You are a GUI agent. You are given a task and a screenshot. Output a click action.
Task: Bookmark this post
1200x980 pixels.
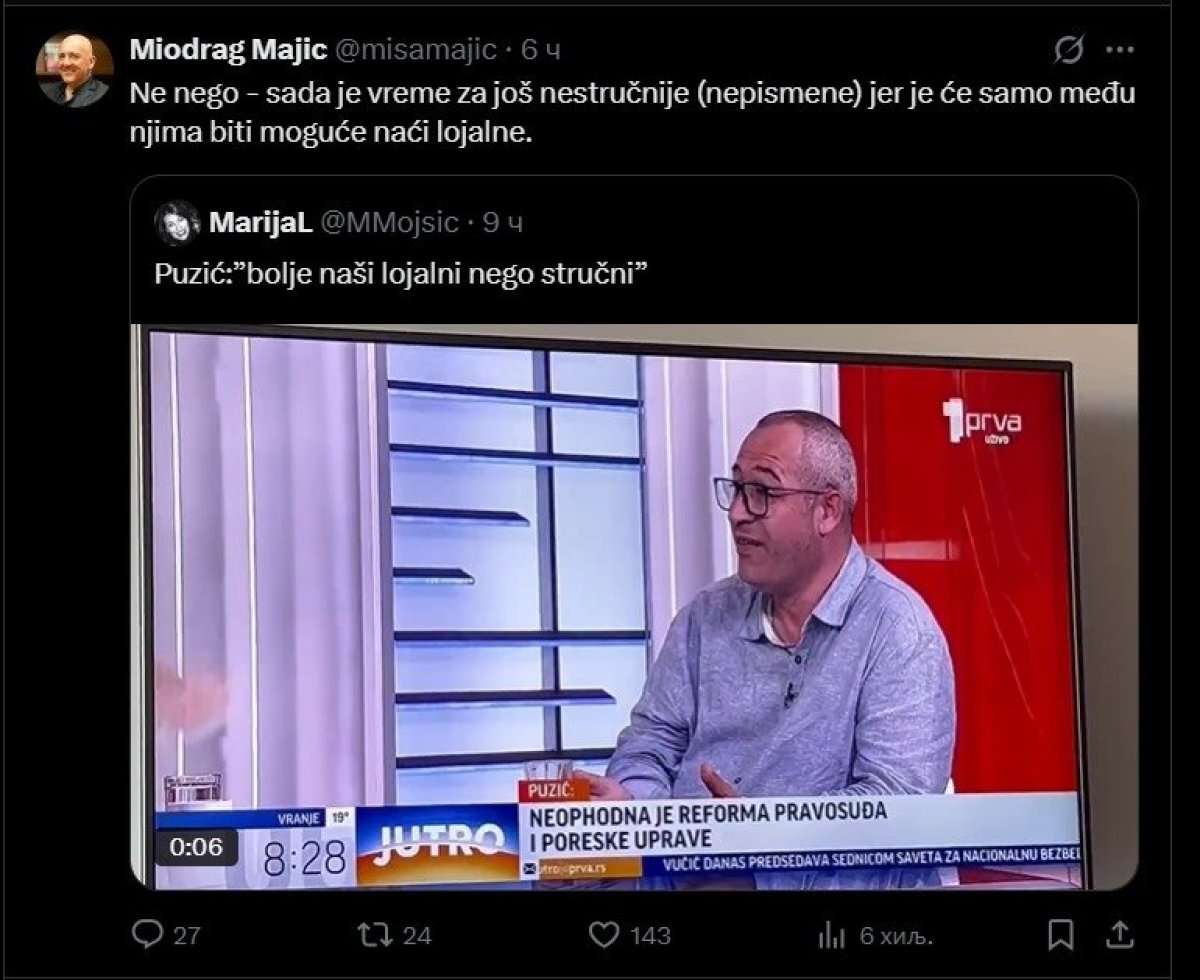(1062, 935)
